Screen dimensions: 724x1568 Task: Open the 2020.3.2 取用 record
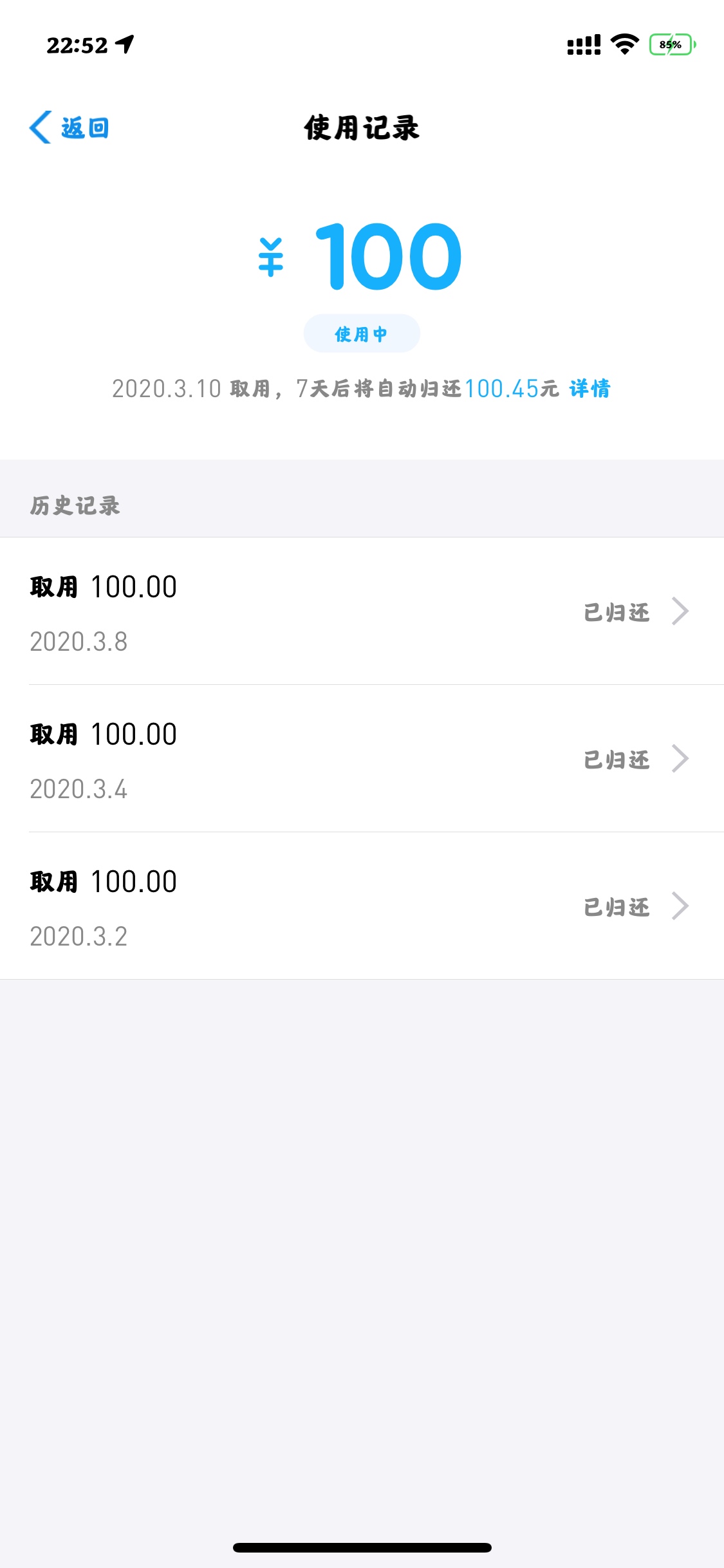point(362,906)
